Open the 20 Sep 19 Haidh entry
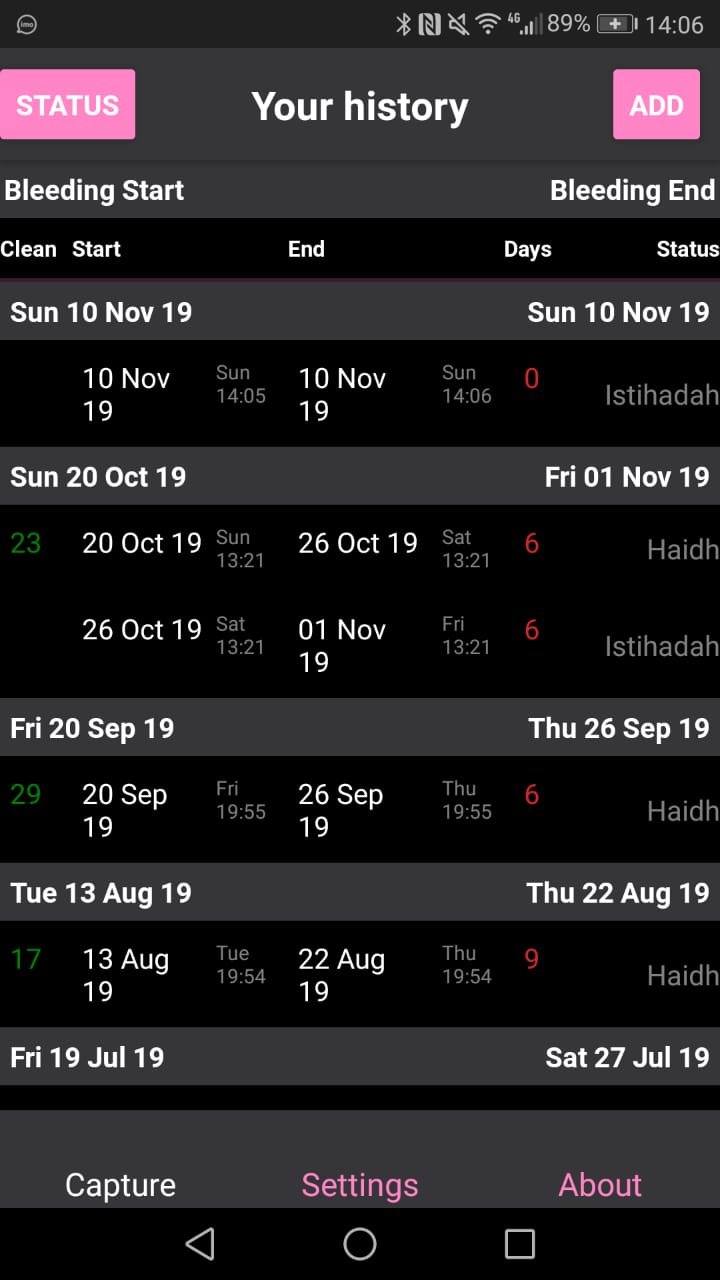The height and width of the screenshot is (1280, 720). tap(360, 809)
